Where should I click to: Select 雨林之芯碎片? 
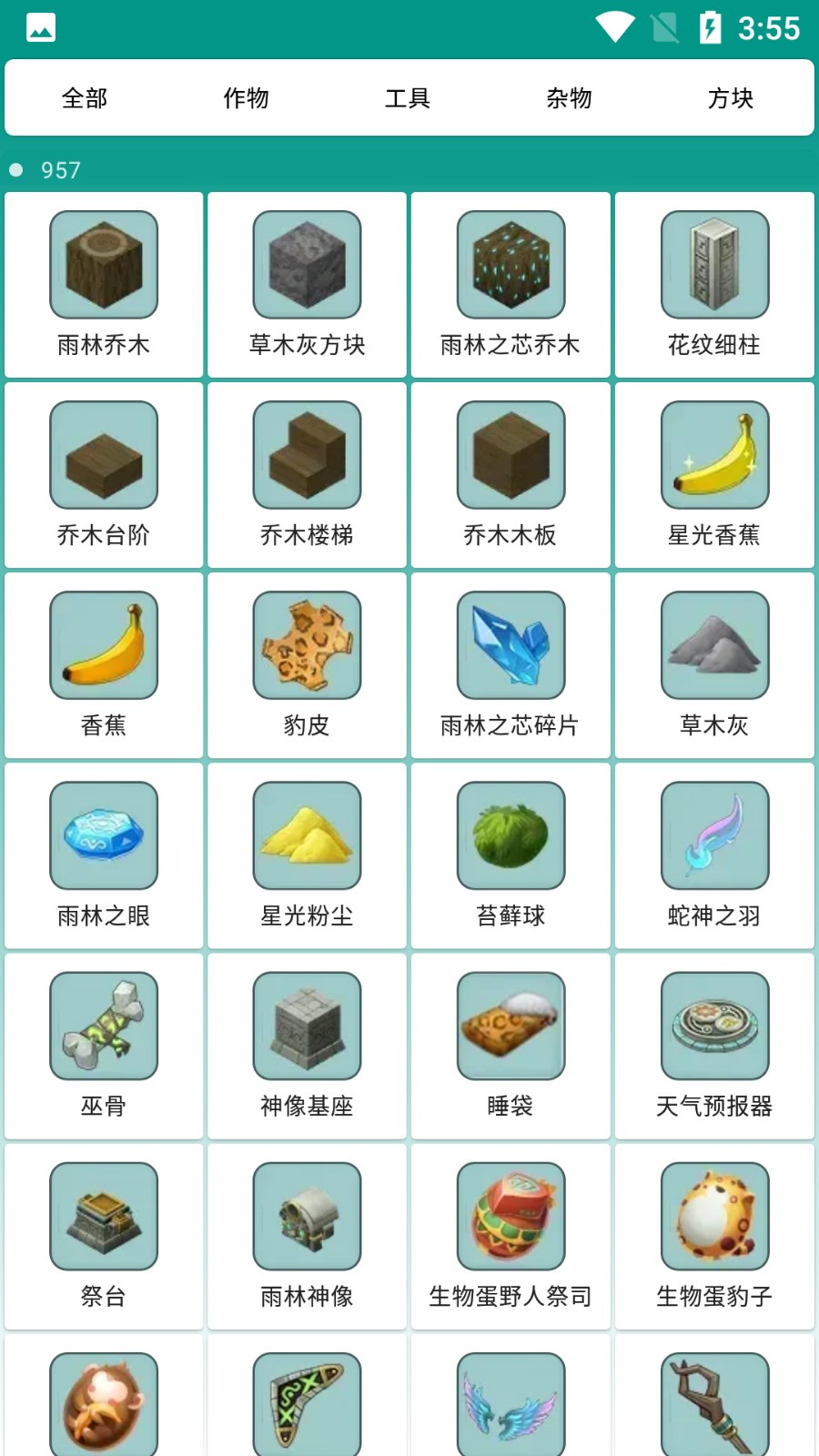click(x=511, y=664)
